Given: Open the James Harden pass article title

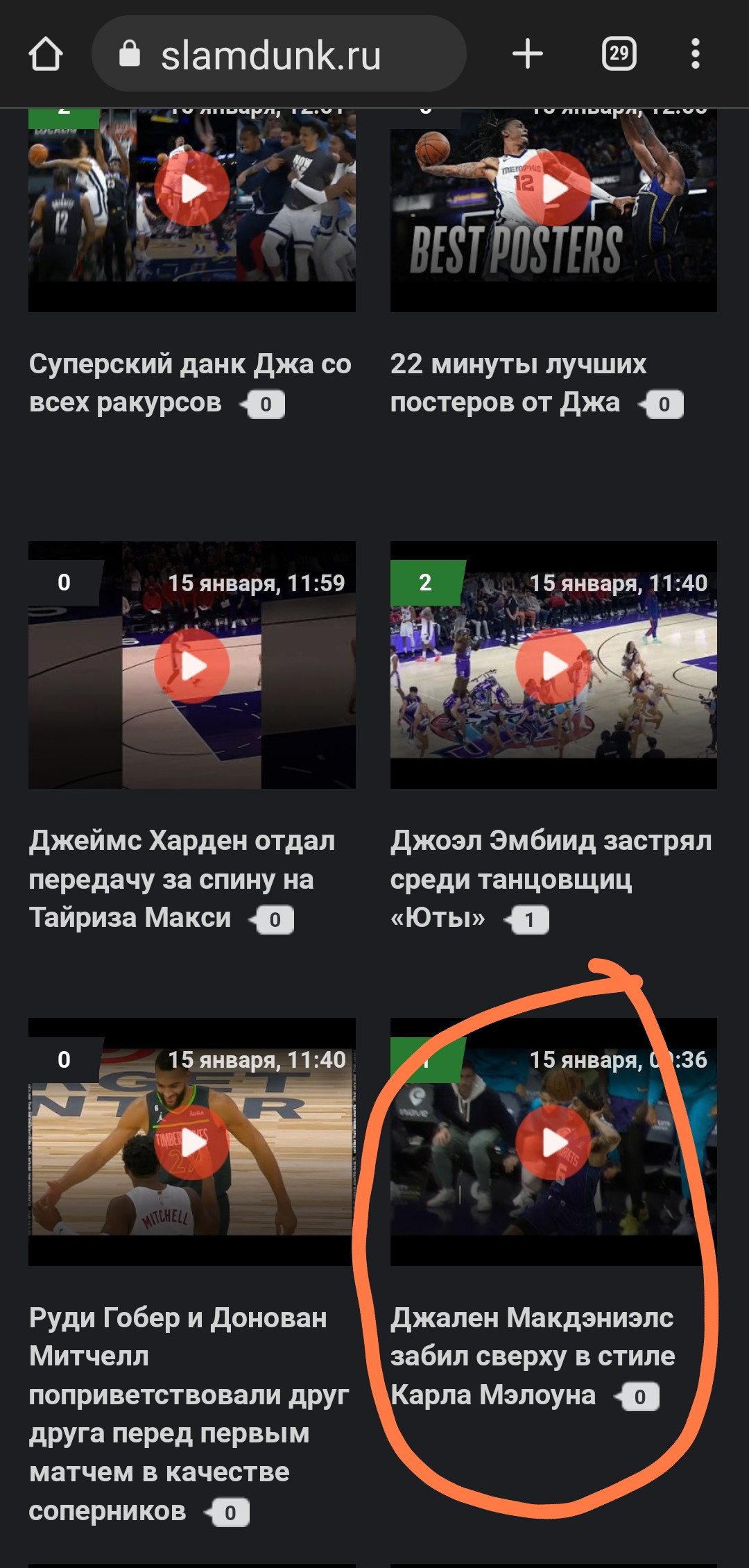Looking at the screenshot, I should [x=182, y=879].
